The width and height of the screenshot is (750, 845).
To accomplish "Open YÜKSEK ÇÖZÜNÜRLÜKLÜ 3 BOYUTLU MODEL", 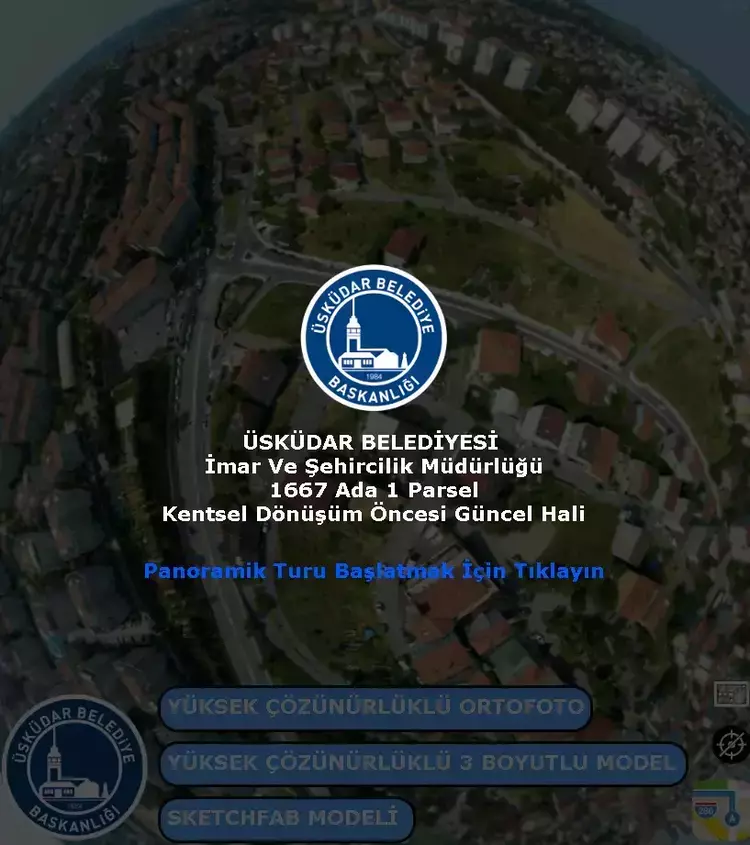I will [422, 764].
